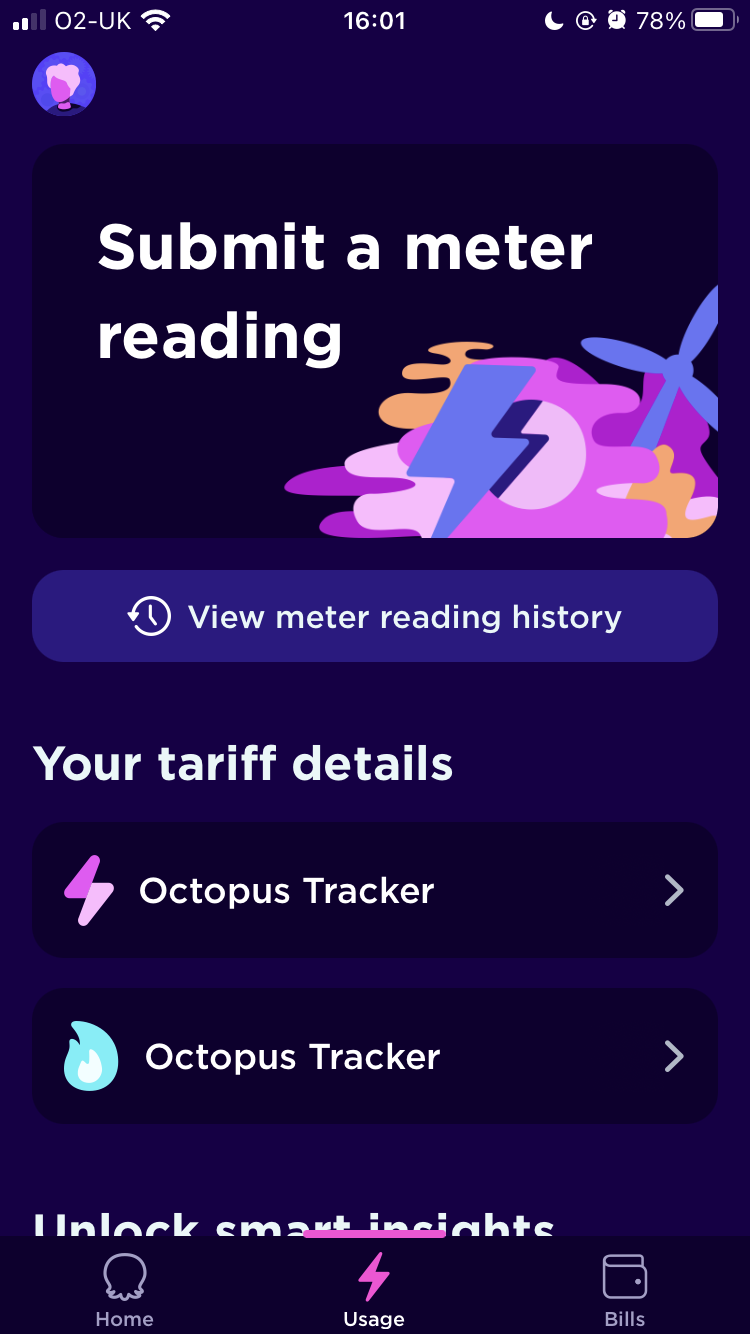This screenshot has height=1334, width=750.
Task: Select the Usage tab
Action: click(x=374, y=1290)
